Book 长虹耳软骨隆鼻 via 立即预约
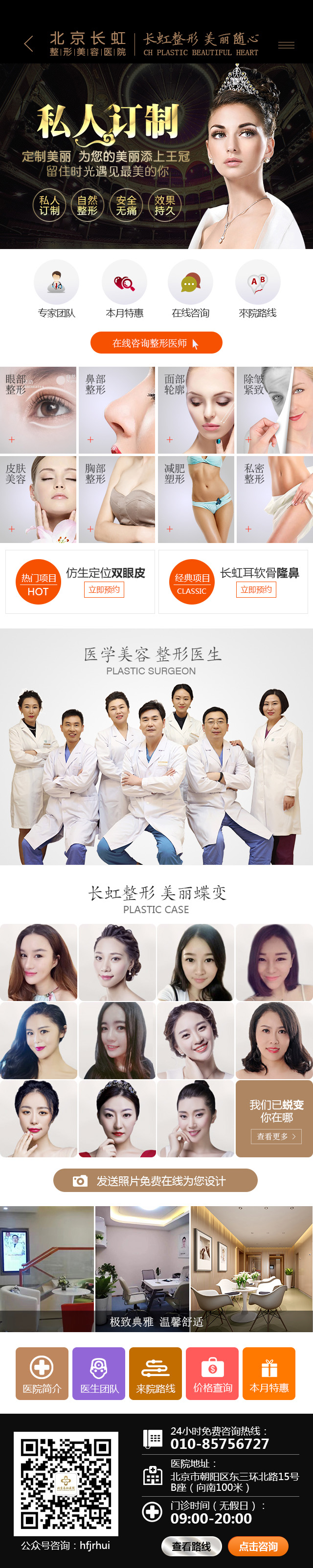 coord(256,589)
